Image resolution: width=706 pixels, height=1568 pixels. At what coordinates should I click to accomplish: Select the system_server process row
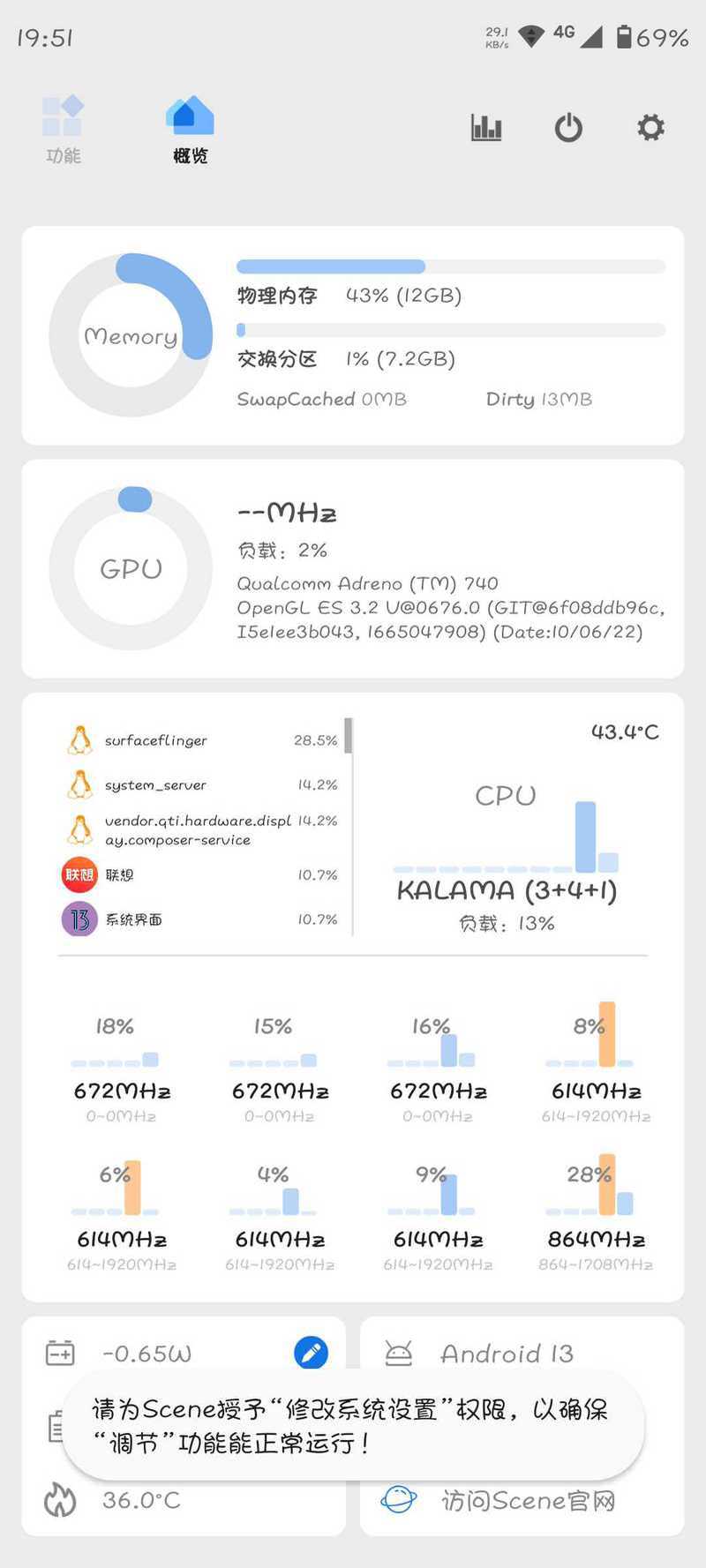point(202,784)
